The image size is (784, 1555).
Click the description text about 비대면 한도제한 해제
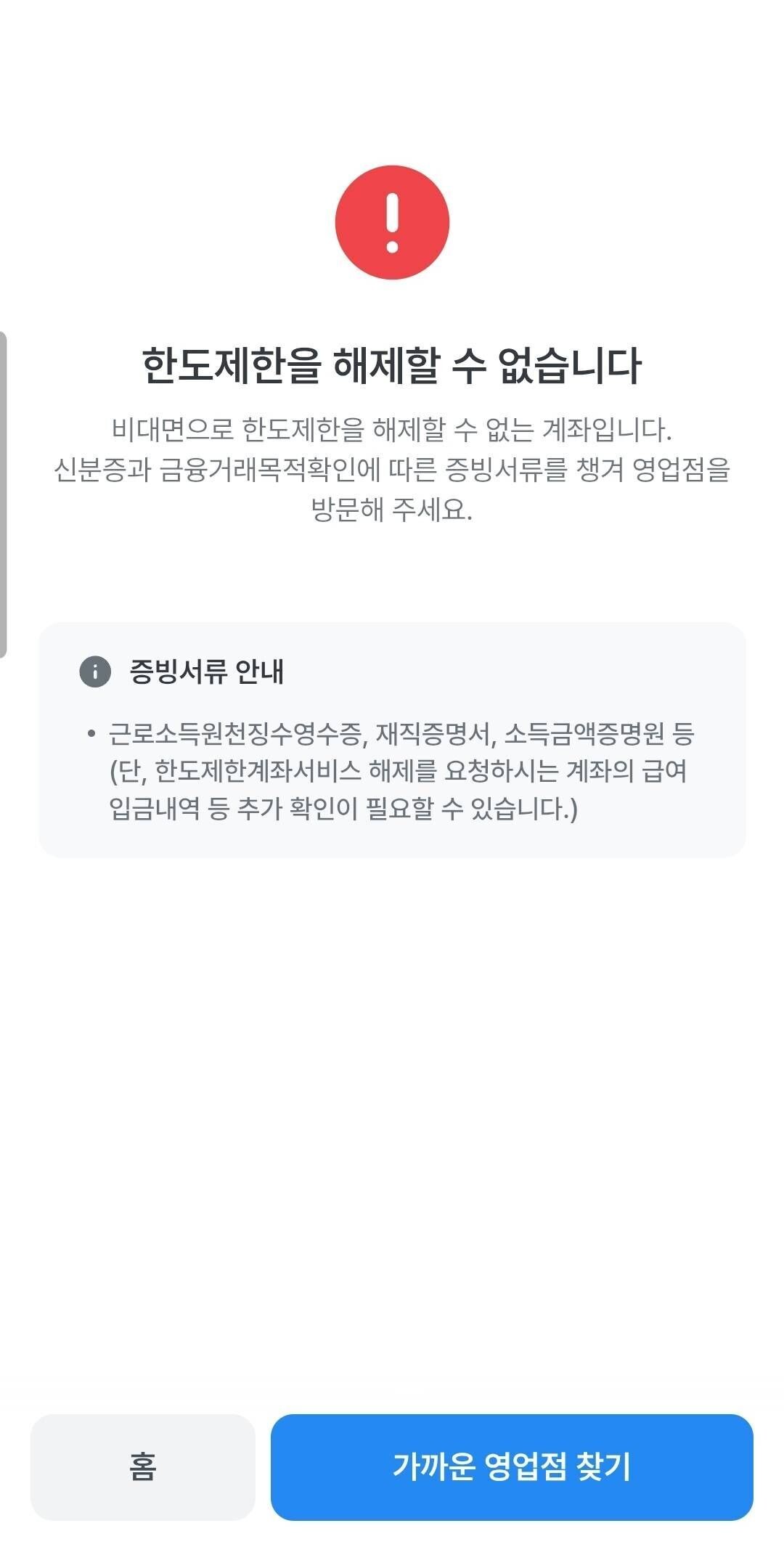[x=392, y=430]
